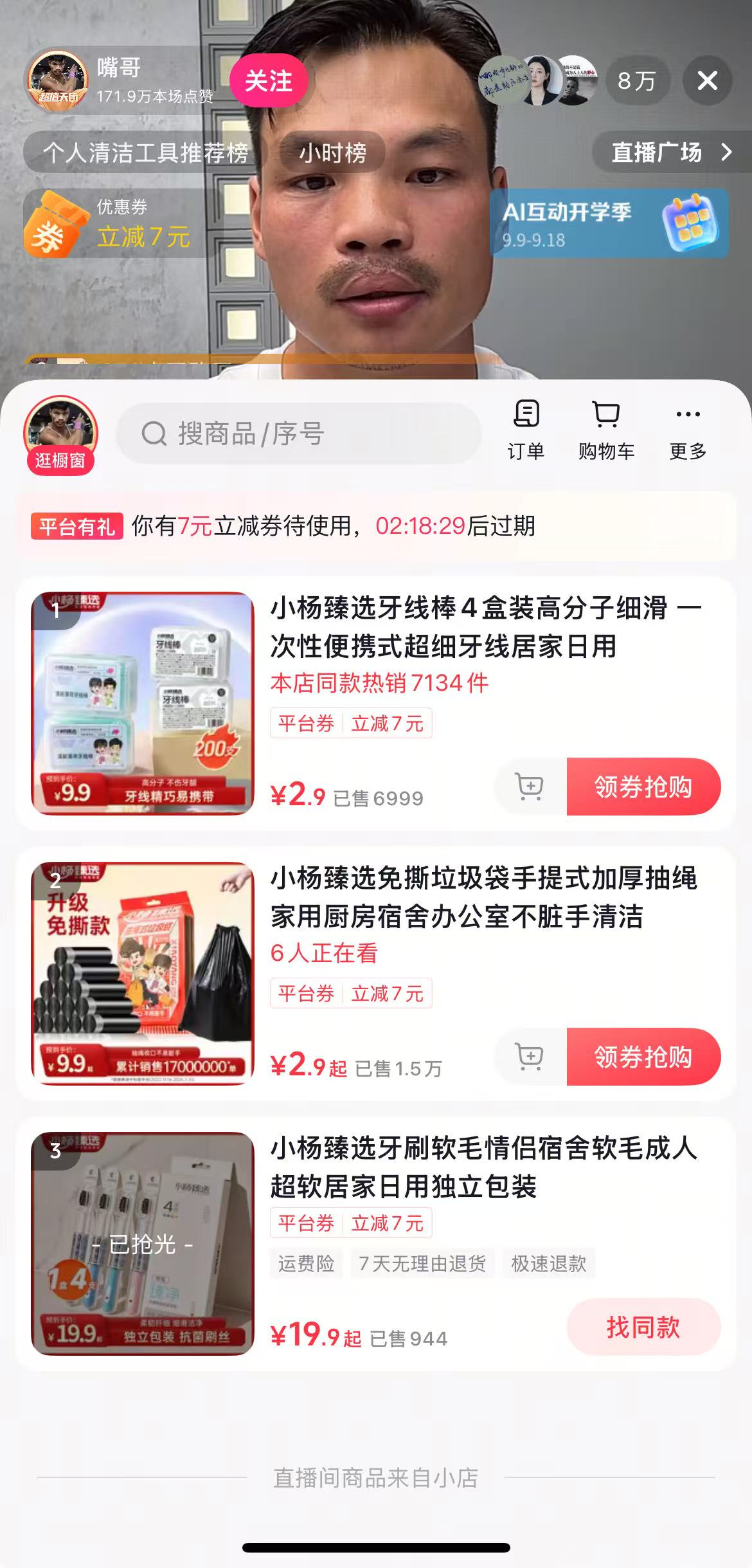Add 免撕垃圾袋 to cart
The image size is (752, 1568).
point(530,1057)
